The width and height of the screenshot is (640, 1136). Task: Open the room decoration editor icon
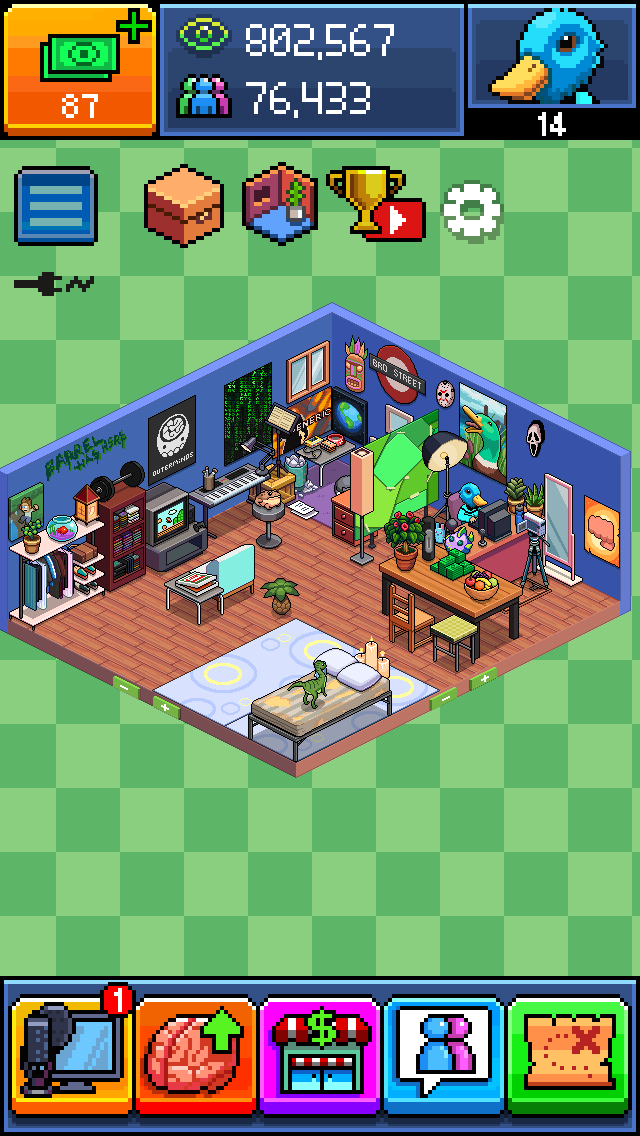[281, 204]
